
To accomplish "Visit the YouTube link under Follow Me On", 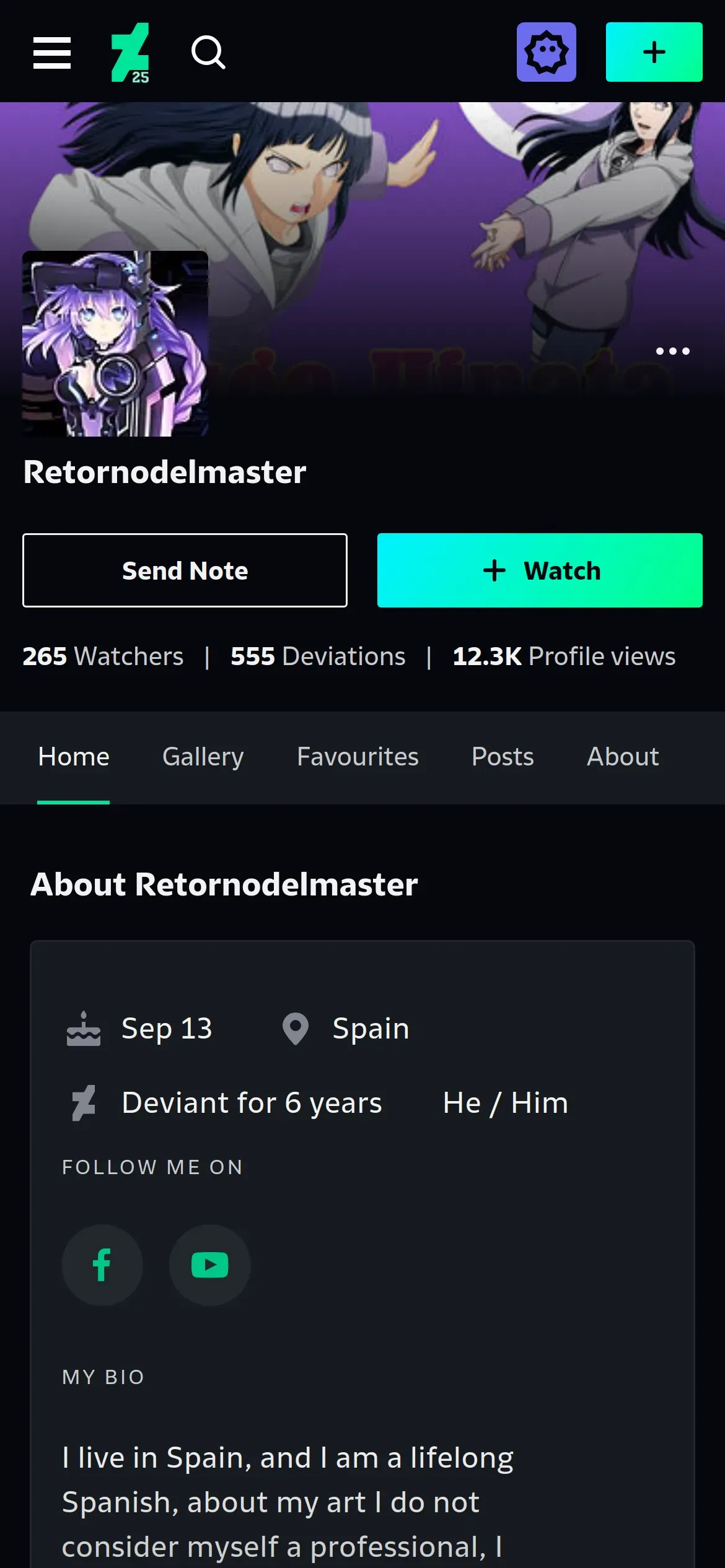I will (x=210, y=1265).
